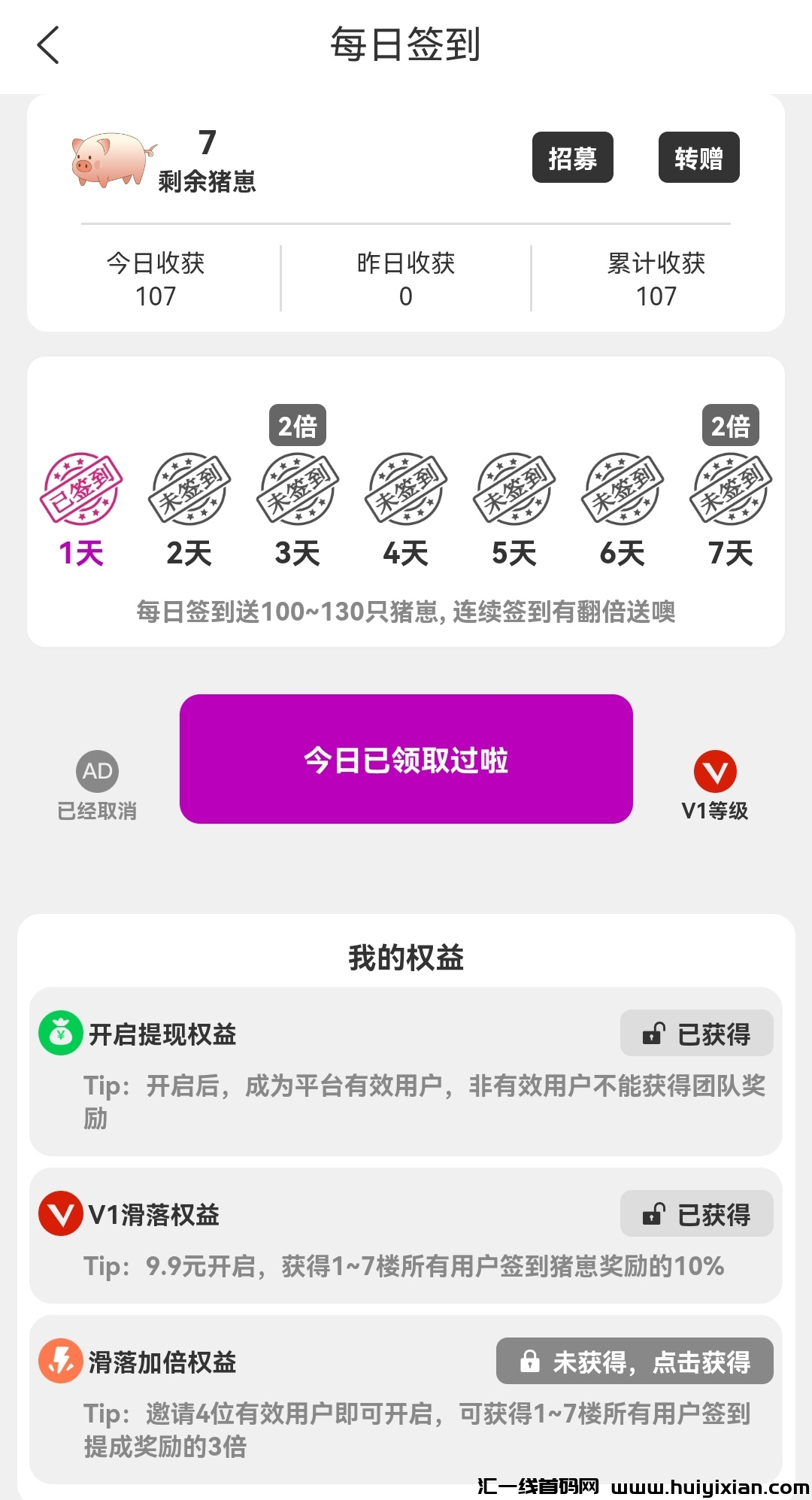Screen dimensions: 812x1500
Task: Tap the purple 已签到 stamp for day 1
Action: click(x=81, y=489)
